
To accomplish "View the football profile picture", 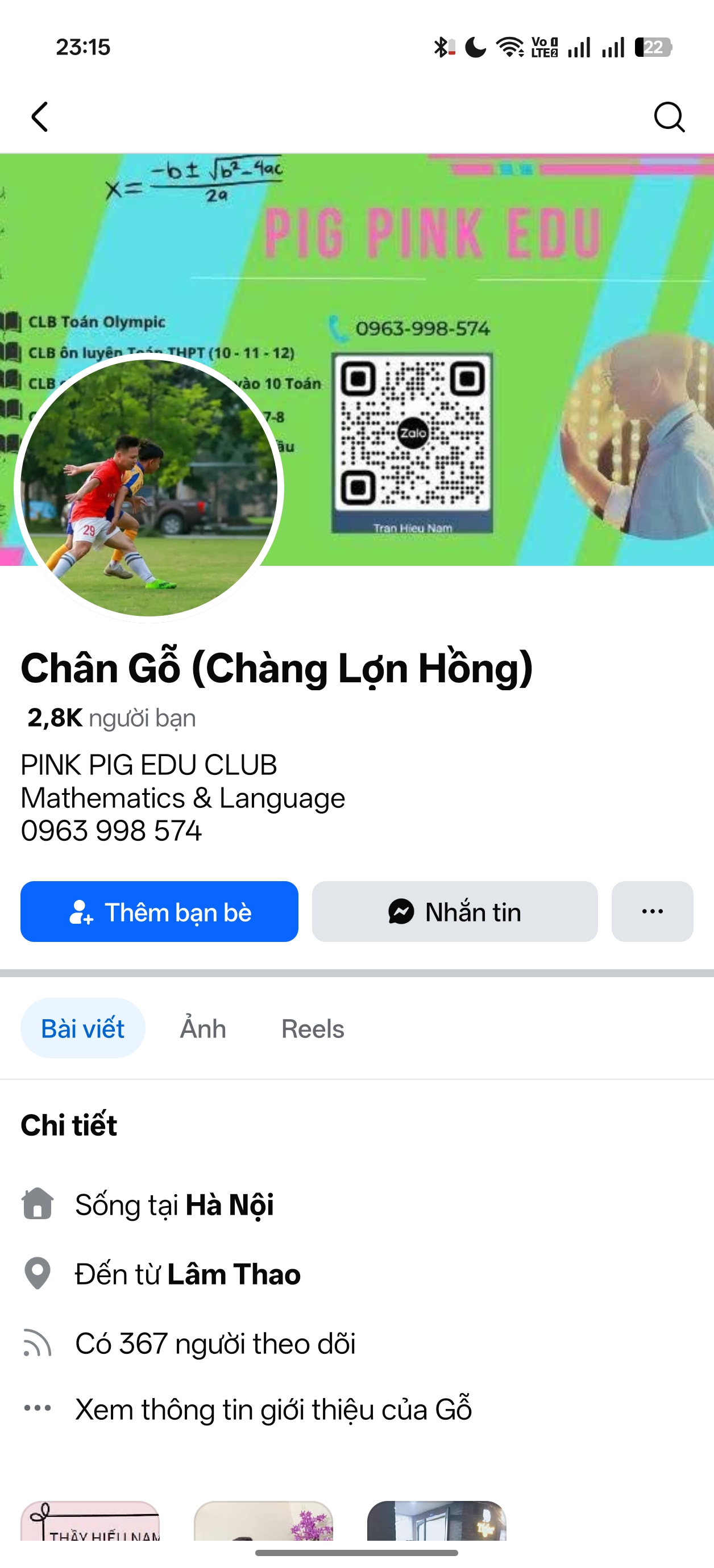I will (x=148, y=487).
